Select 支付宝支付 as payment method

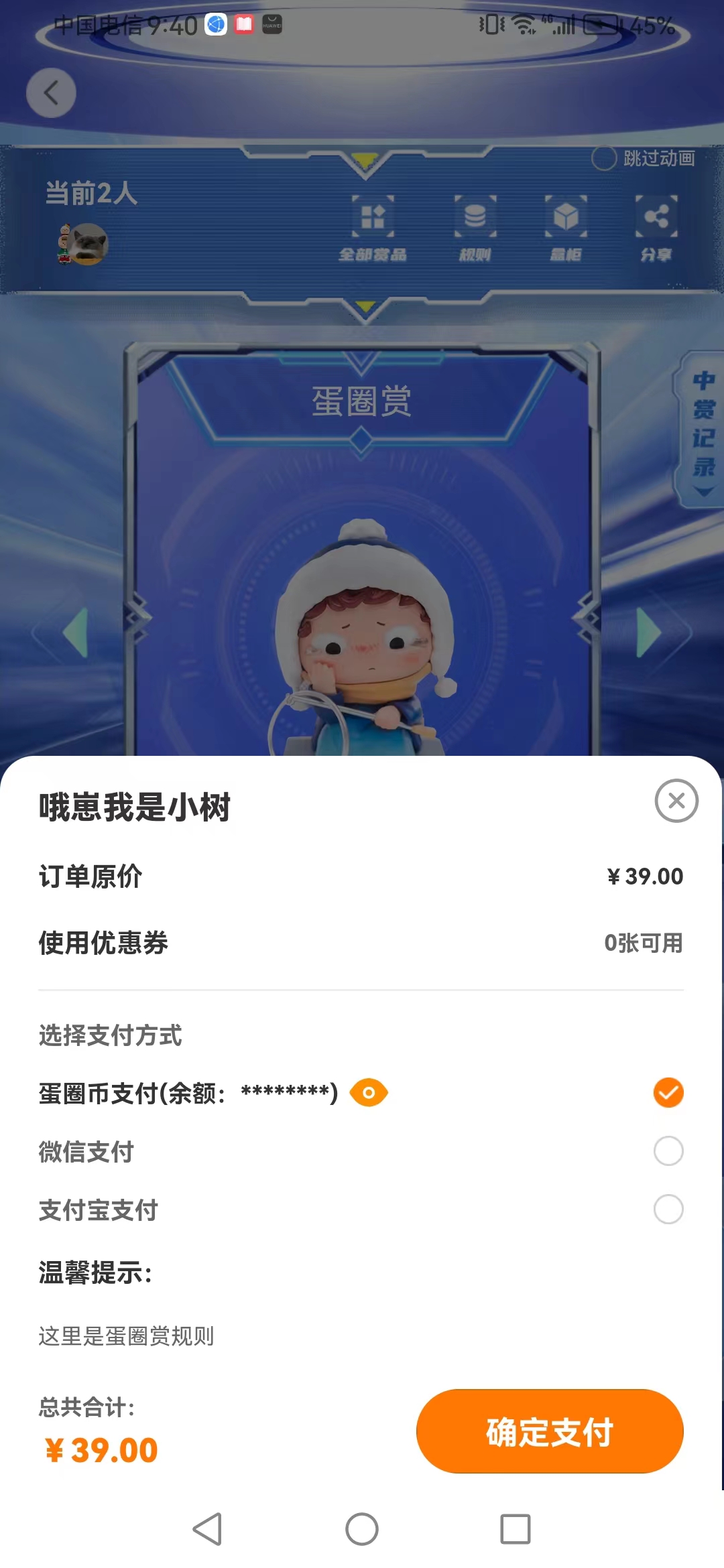tap(668, 1209)
